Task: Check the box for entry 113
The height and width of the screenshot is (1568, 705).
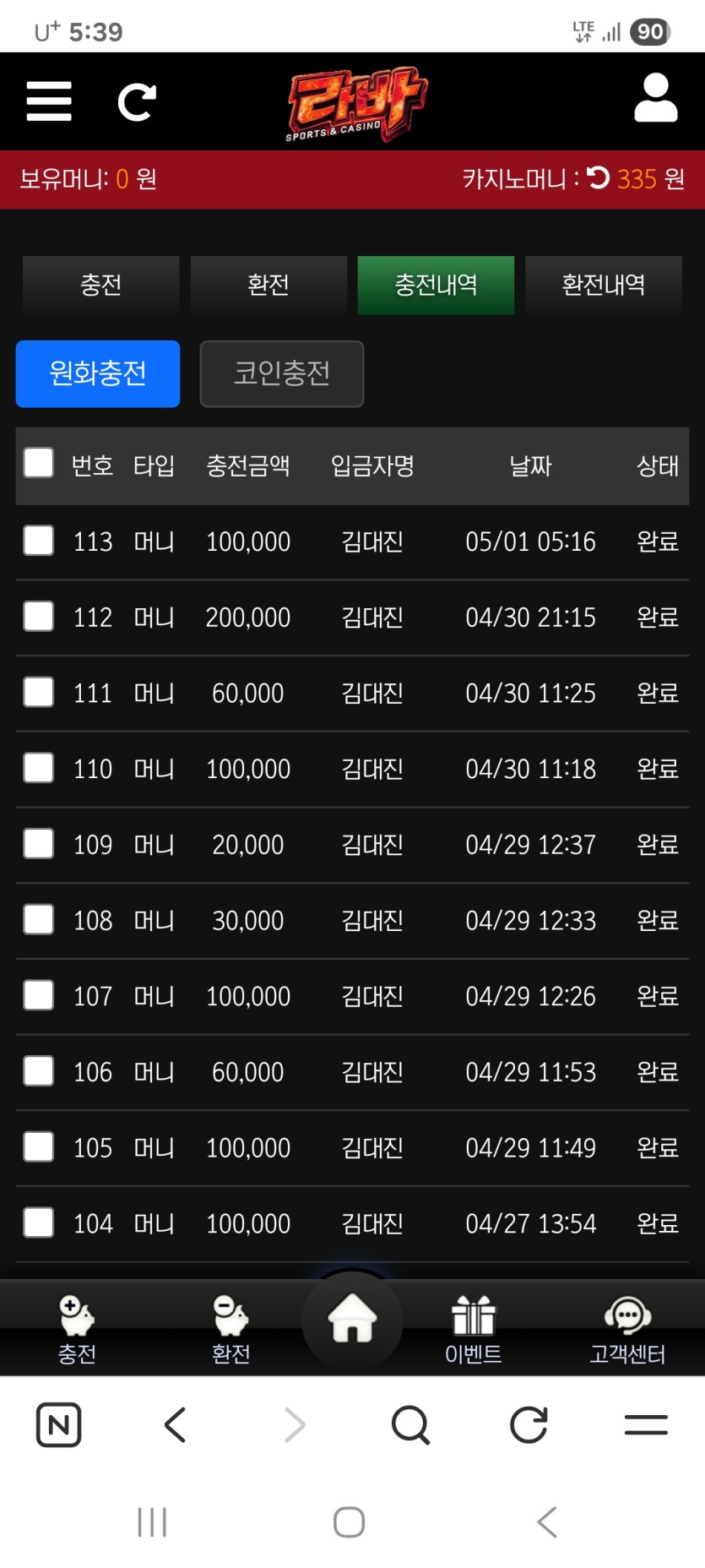Action: click(39, 541)
